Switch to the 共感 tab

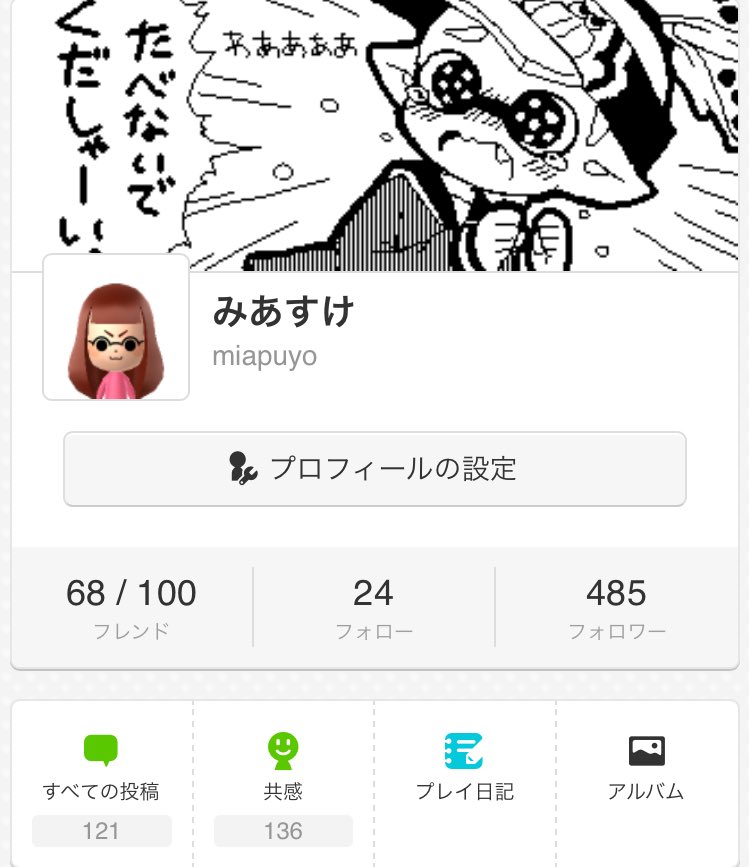click(284, 784)
